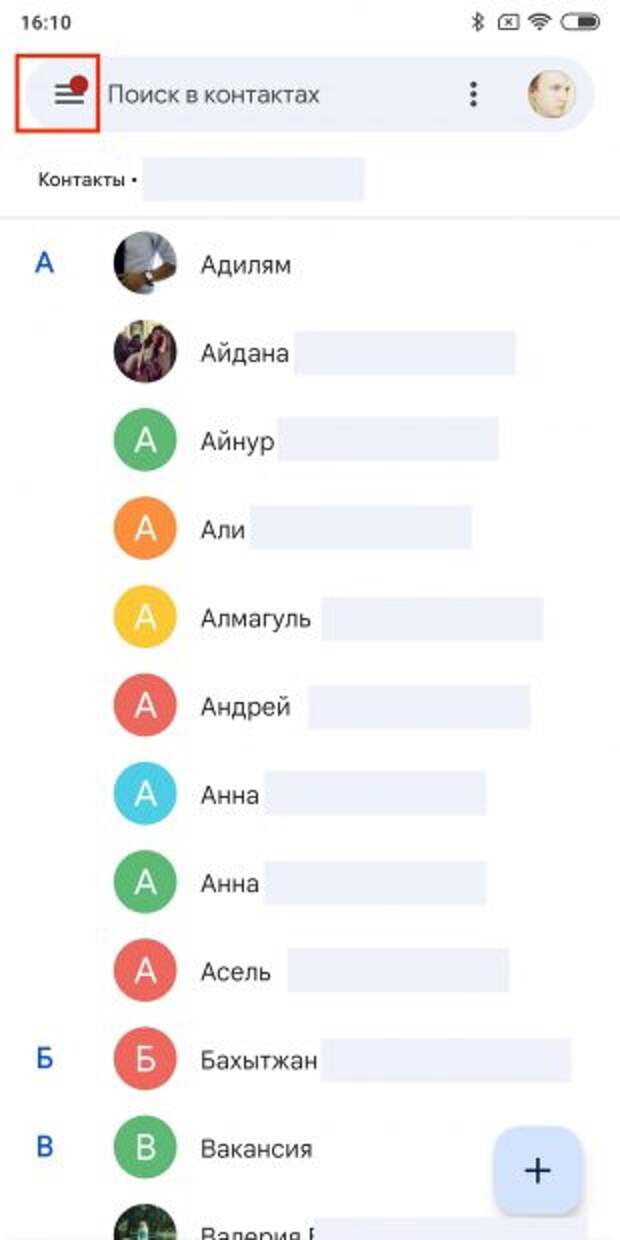Open contact Андрей
Screen dimensions: 620x1240
310,707
